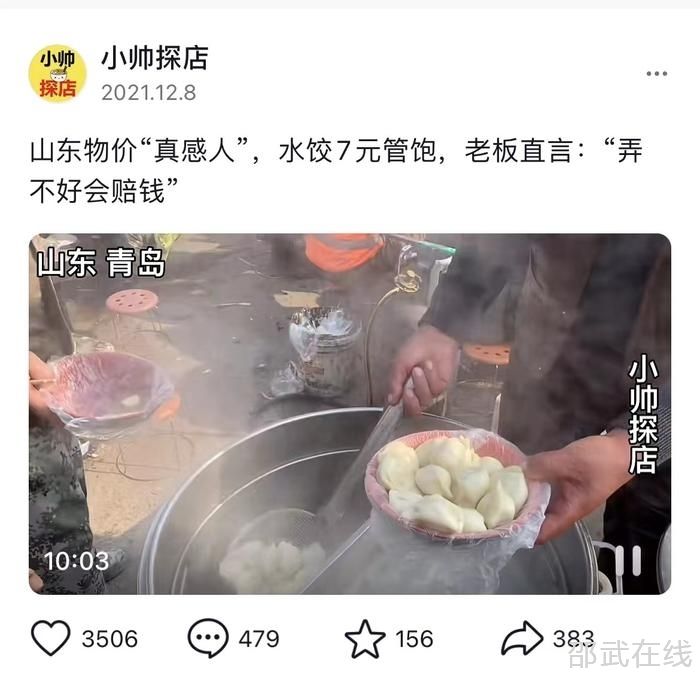Open the three-dot overflow menu

656,74
